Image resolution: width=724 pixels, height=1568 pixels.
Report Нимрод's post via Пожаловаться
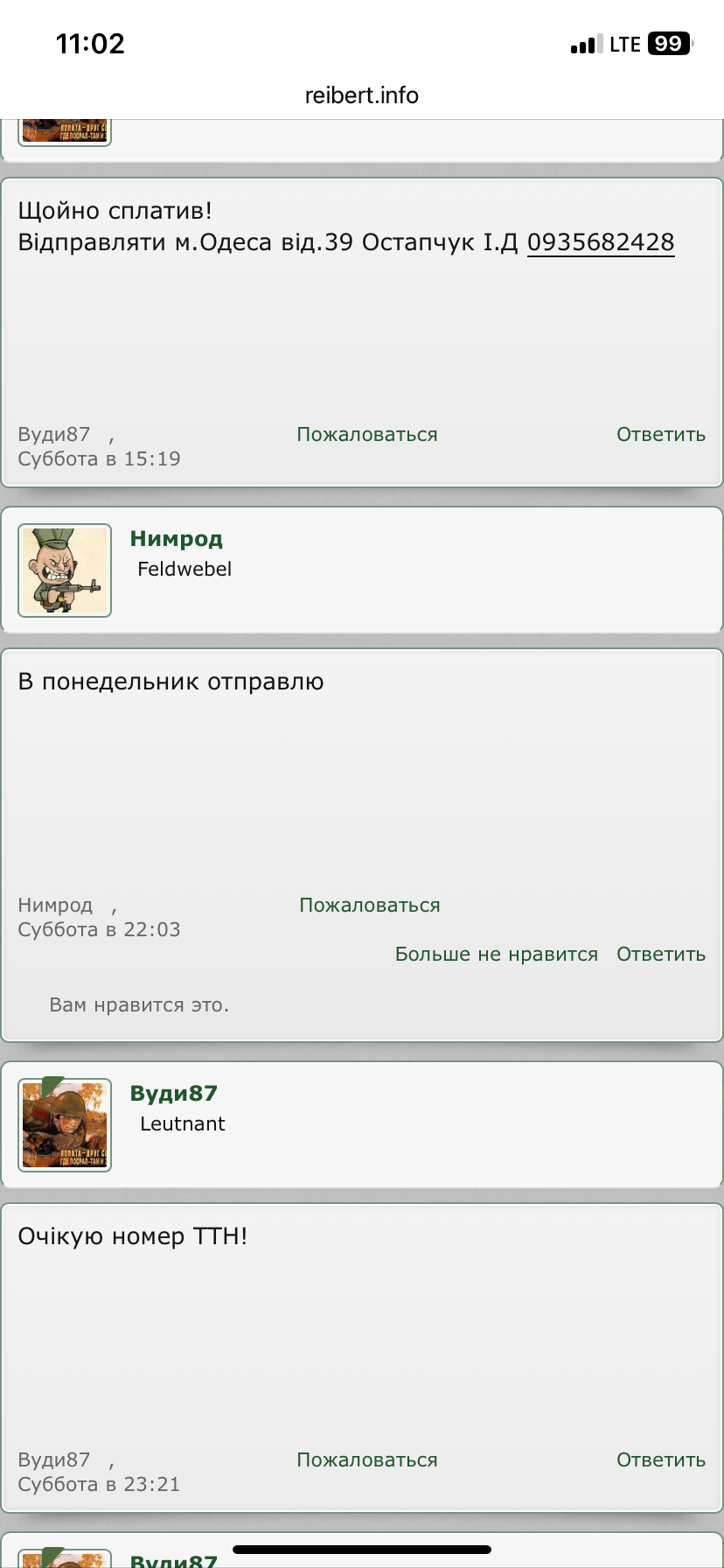[x=369, y=906]
